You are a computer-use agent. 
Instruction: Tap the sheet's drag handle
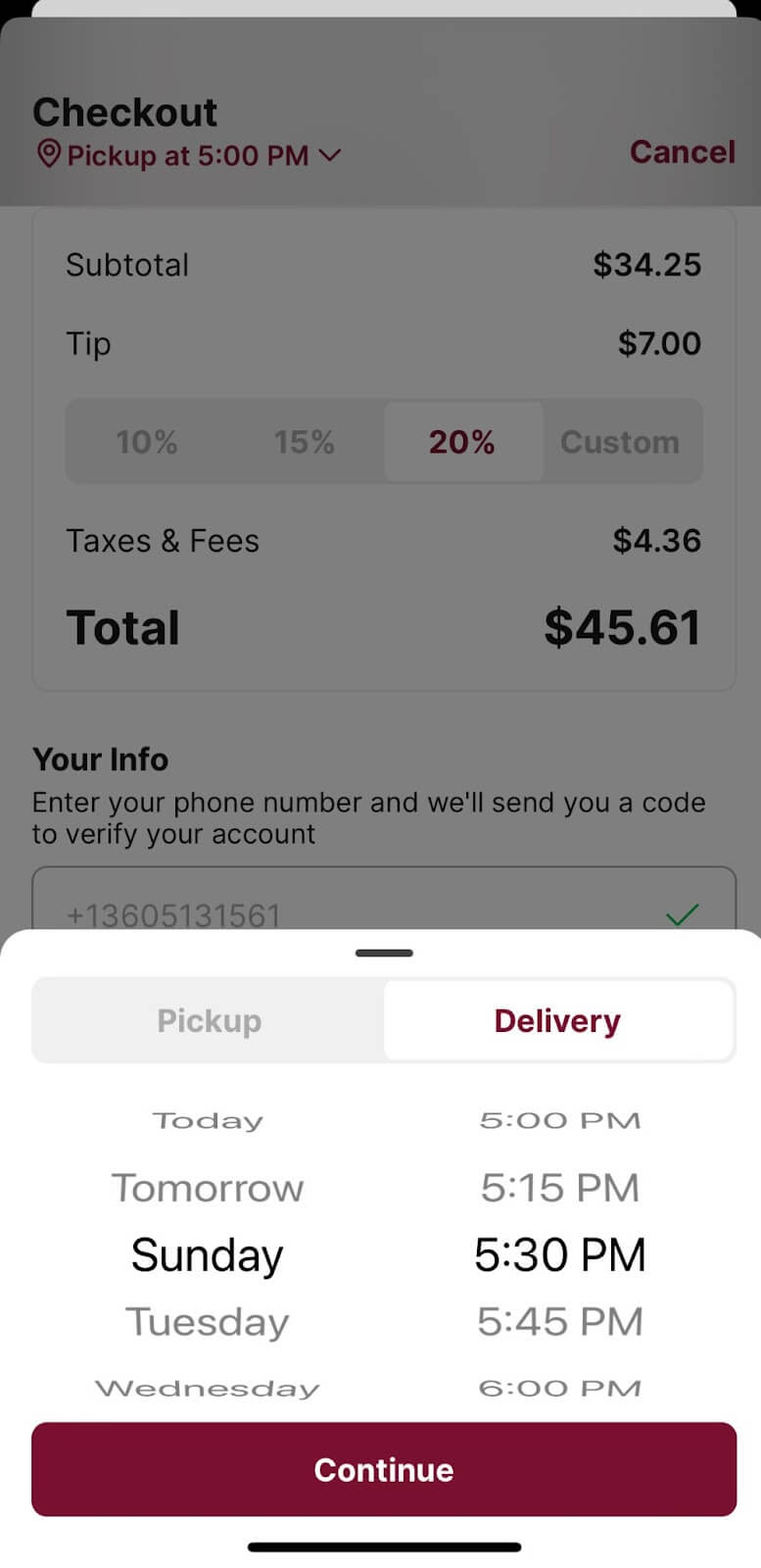coord(384,953)
